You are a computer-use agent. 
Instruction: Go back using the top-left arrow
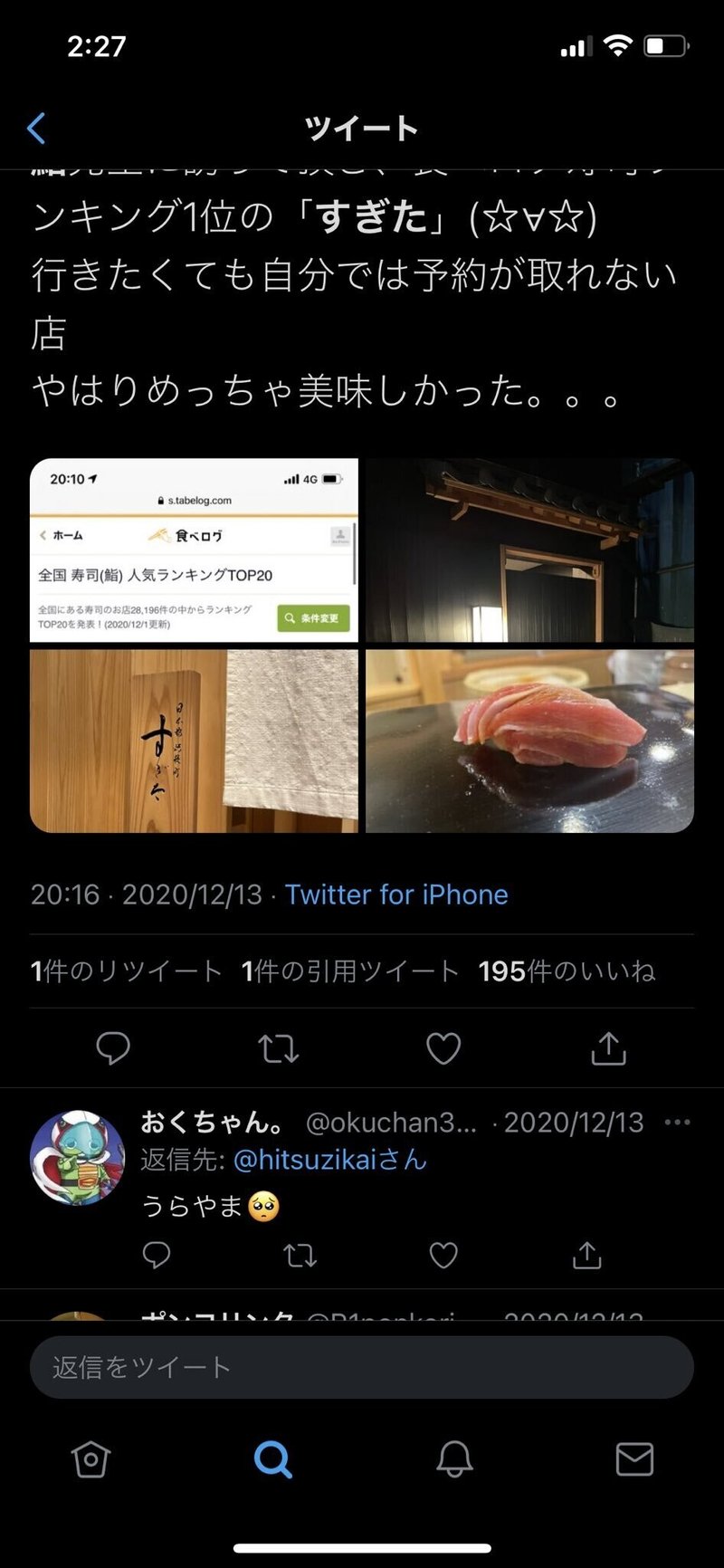pyautogui.click(x=36, y=129)
